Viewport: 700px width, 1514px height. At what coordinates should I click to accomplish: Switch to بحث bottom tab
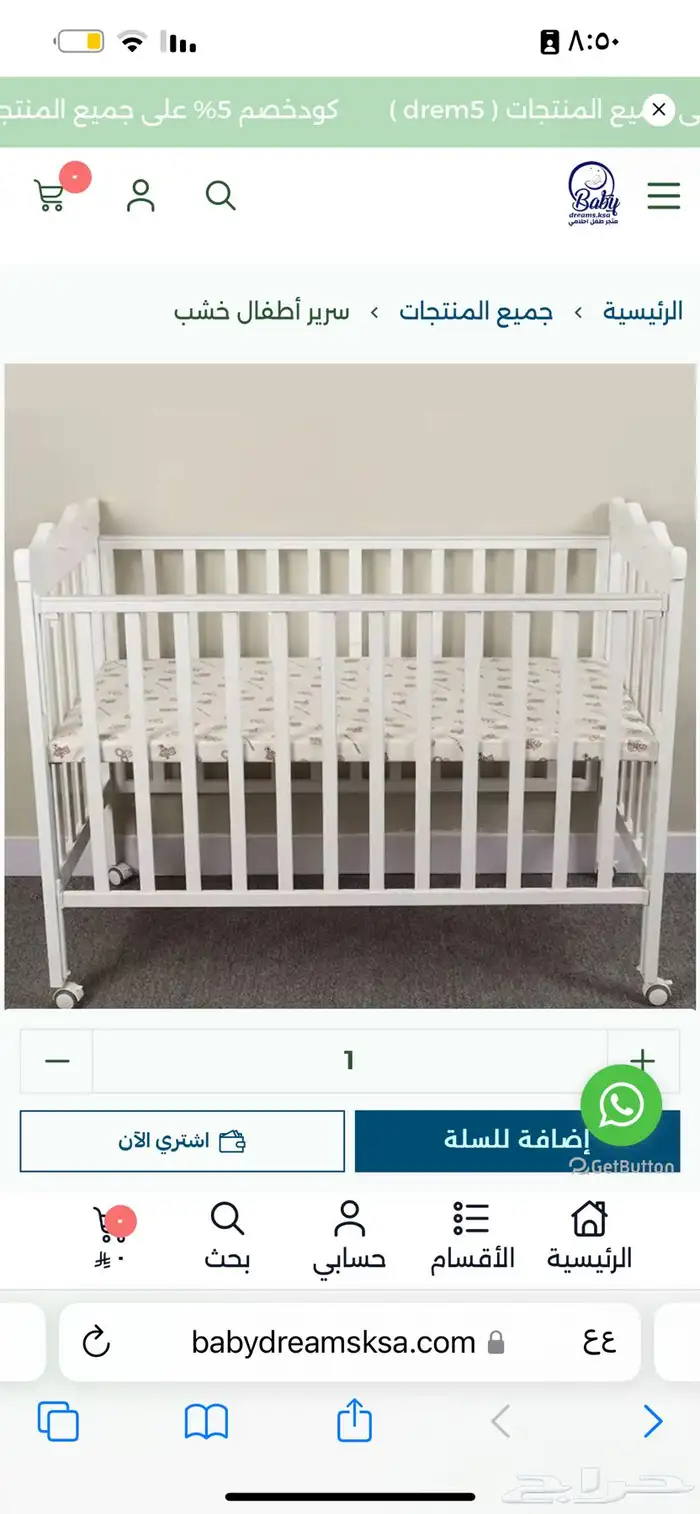[227, 1238]
